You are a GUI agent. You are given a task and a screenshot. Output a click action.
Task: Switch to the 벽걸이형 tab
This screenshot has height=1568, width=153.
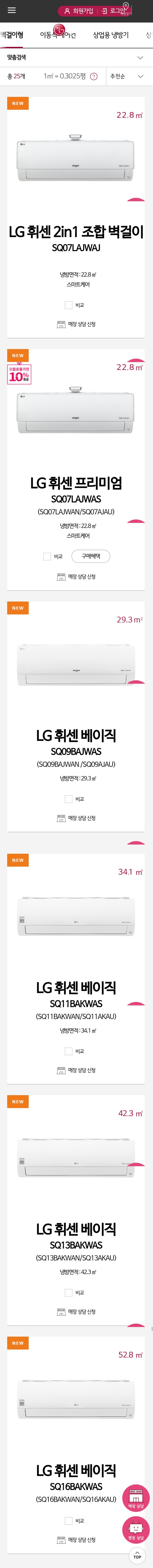tap(12, 35)
